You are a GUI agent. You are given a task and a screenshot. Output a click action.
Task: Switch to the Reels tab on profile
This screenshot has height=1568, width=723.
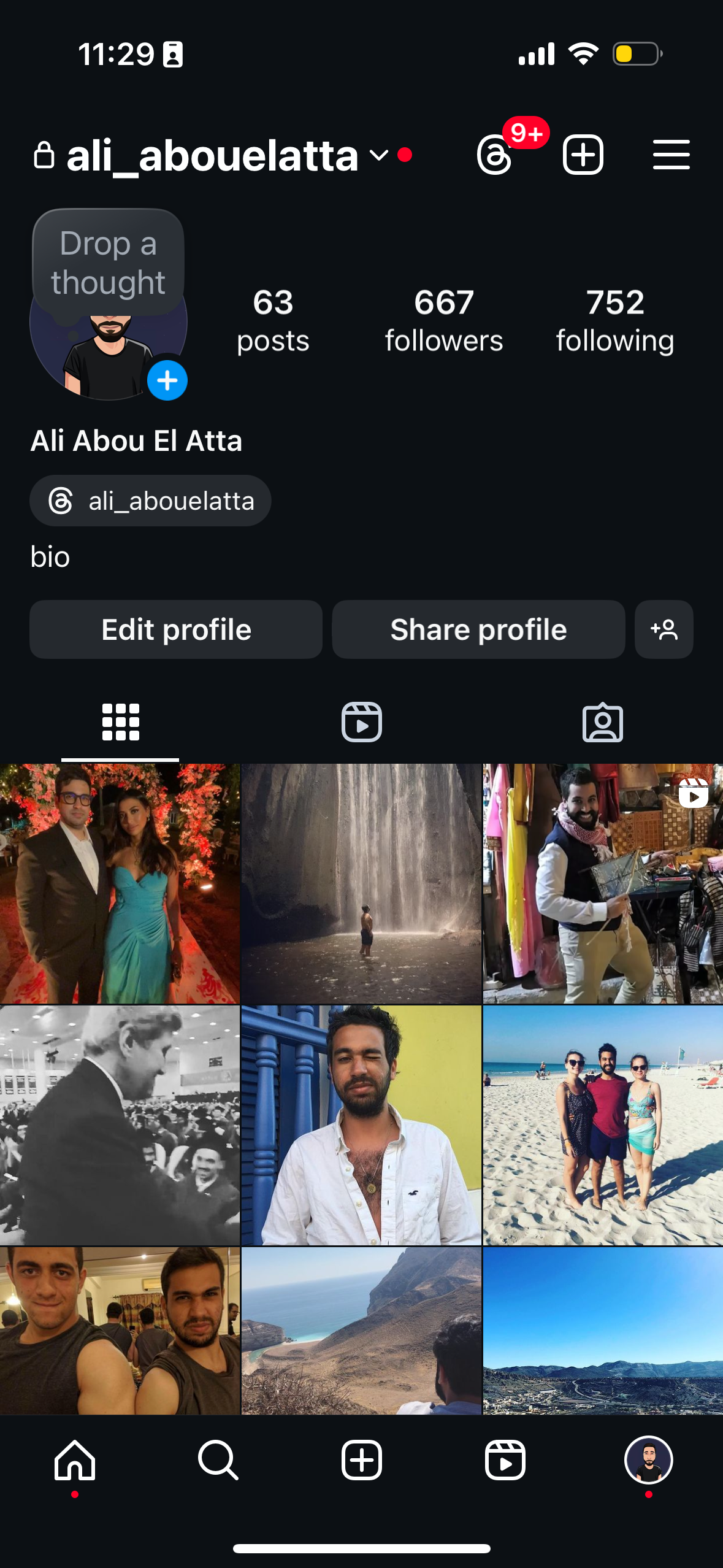pyautogui.click(x=361, y=722)
